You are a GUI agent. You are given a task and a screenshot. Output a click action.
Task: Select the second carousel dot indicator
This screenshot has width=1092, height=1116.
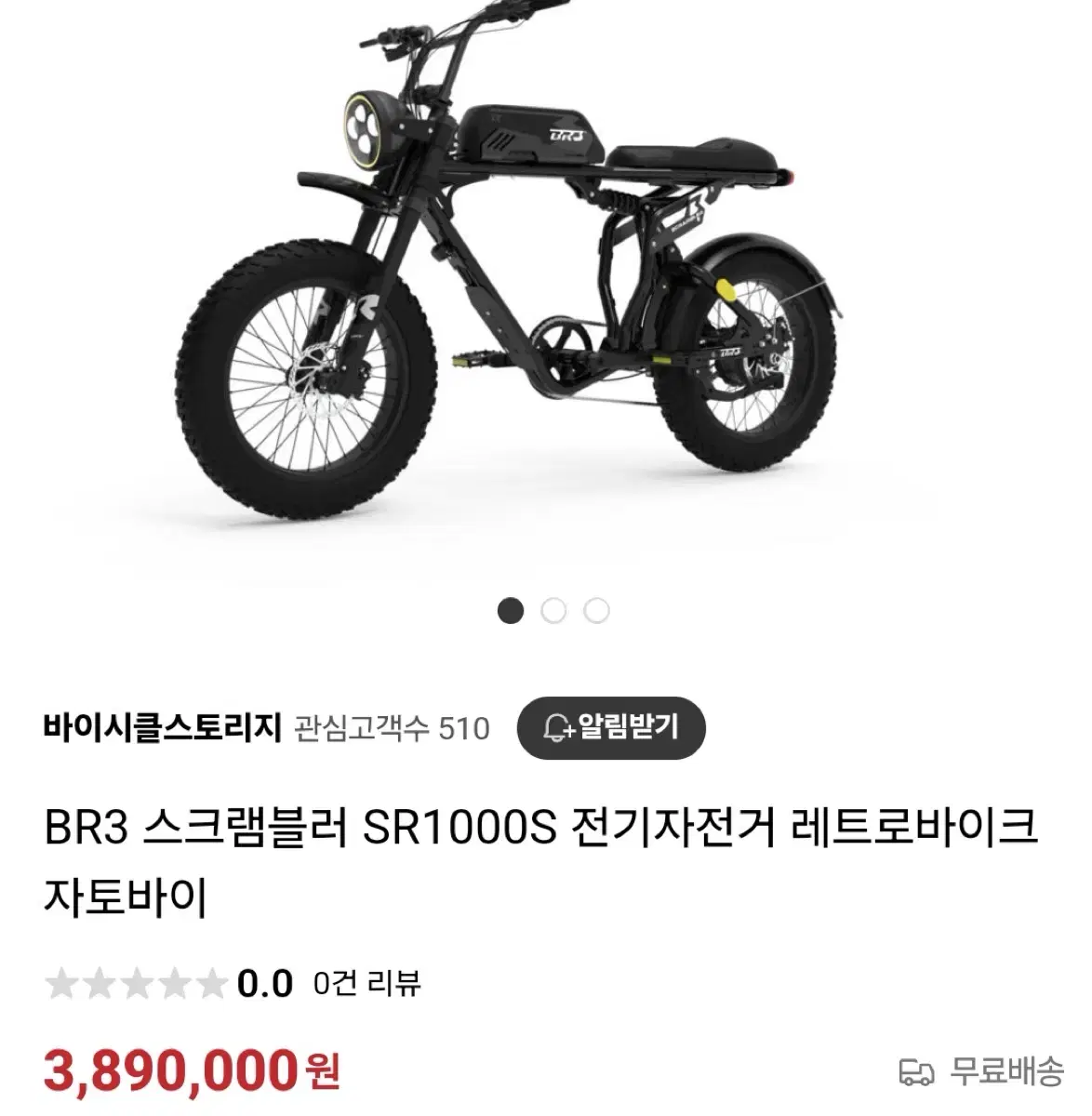pos(553,609)
